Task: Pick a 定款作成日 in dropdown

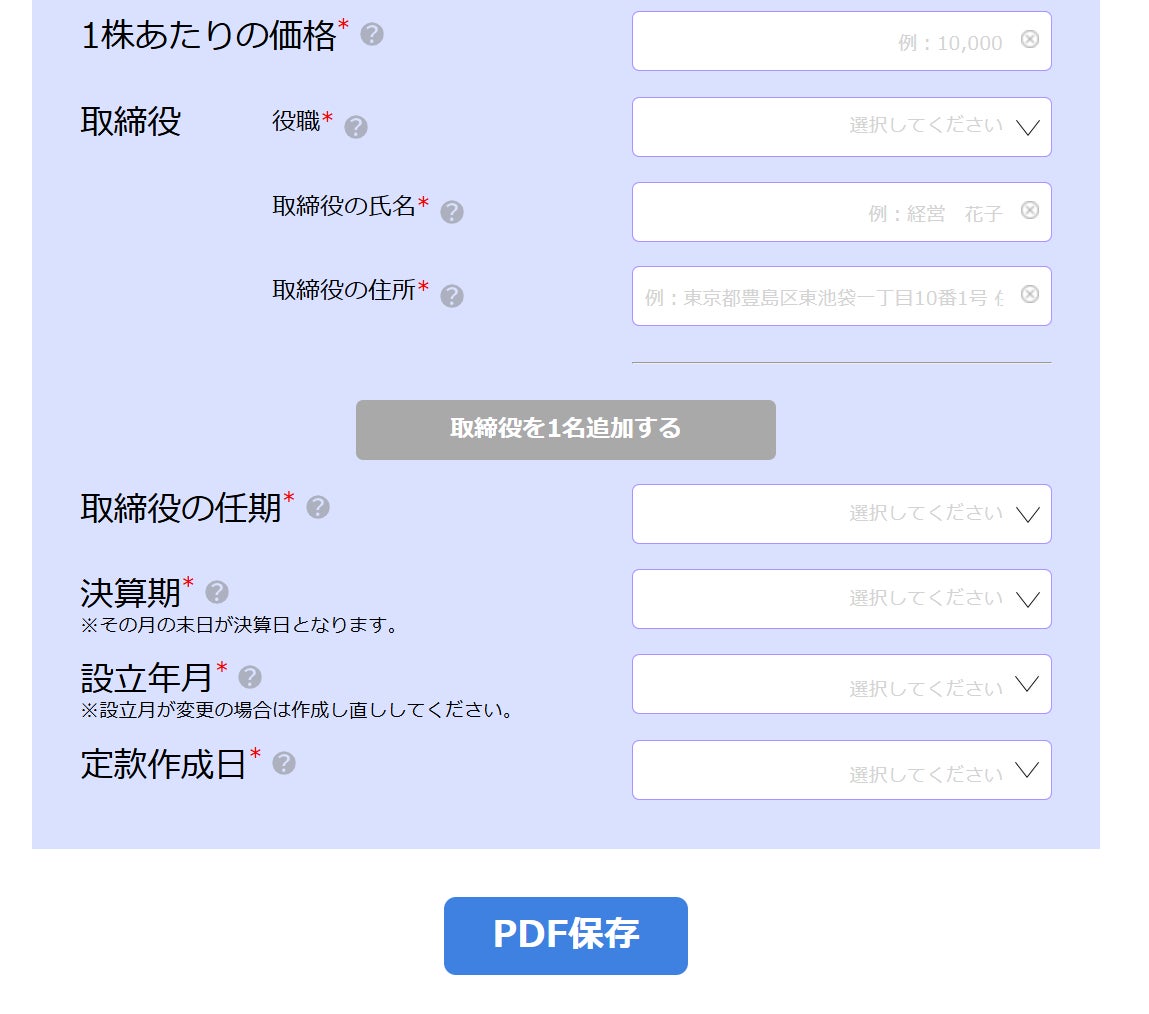Action: click(x=841, y=771)
